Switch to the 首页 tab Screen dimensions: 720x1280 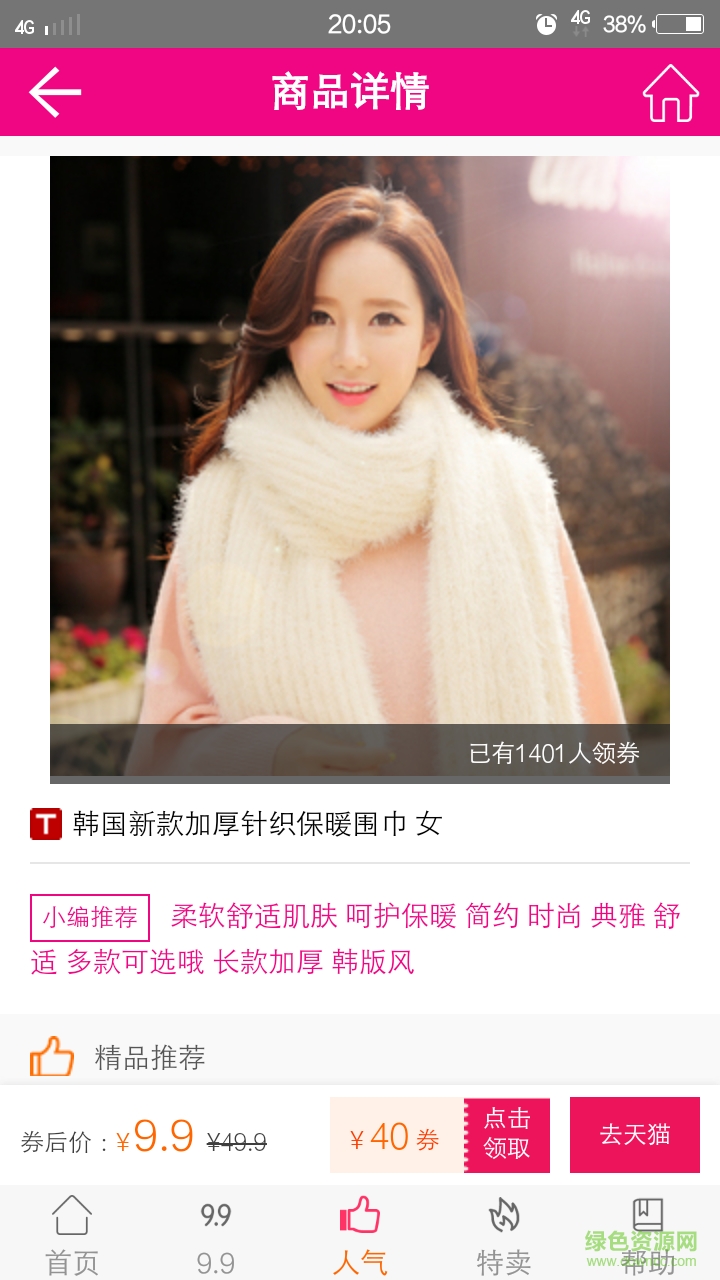point(72,1236)
